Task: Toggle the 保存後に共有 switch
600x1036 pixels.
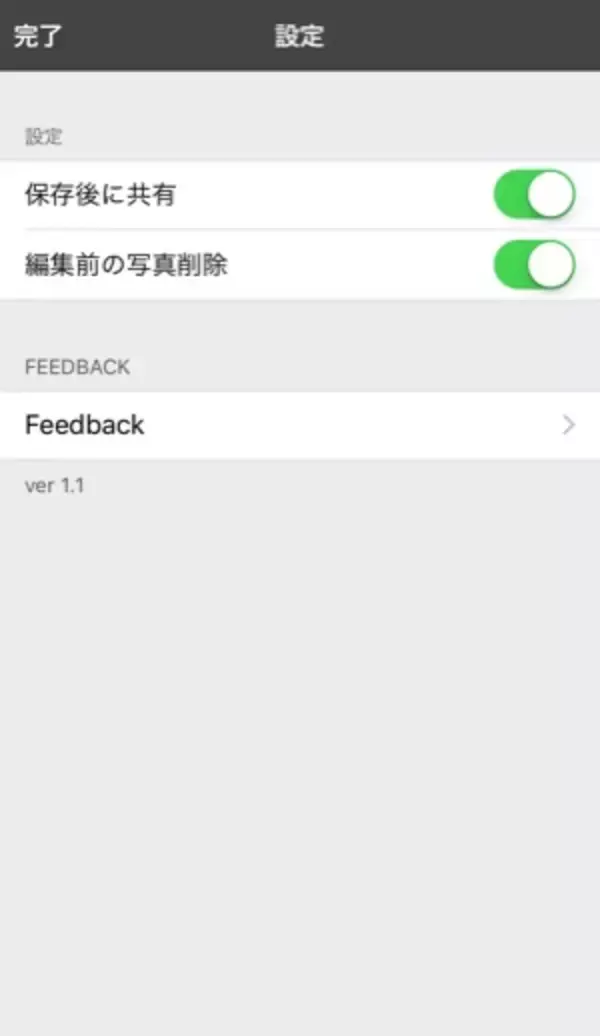Action: click(534, 194)
